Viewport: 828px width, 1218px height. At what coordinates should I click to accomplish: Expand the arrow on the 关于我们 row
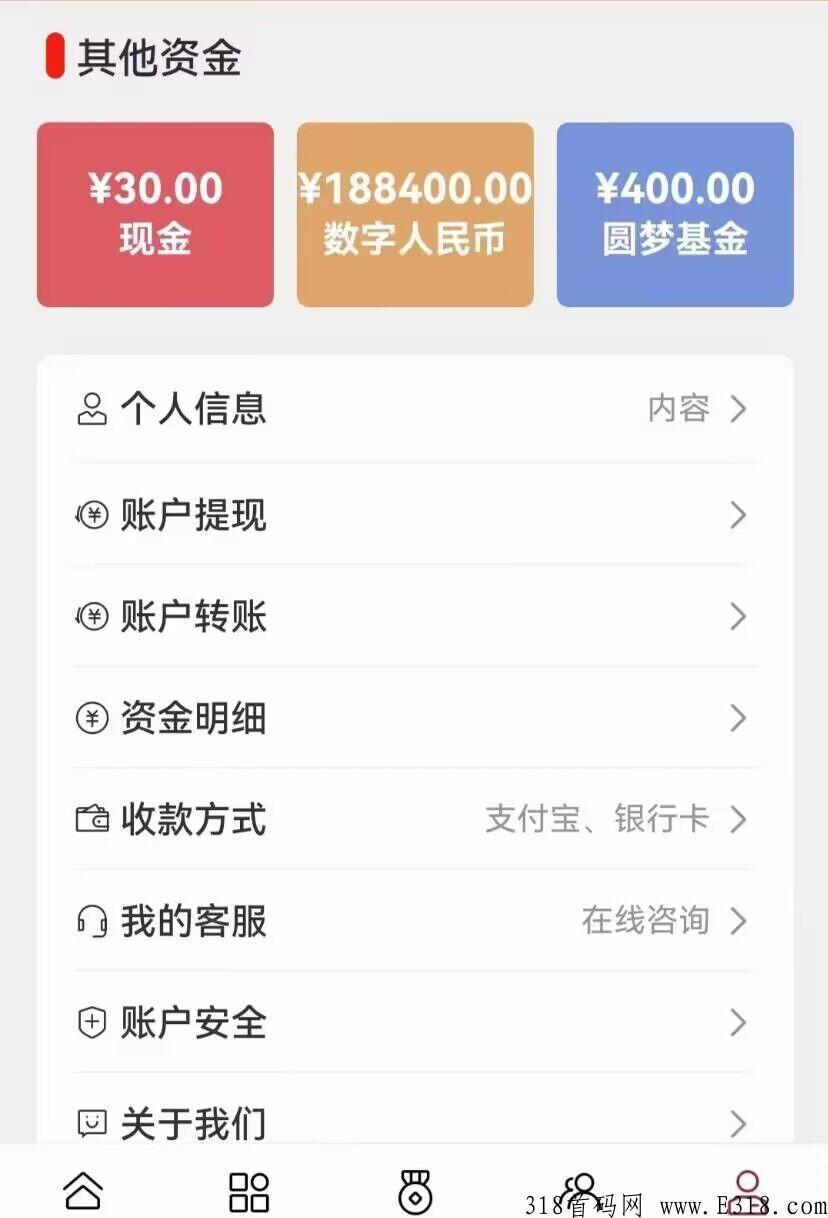coord(739,1124)
